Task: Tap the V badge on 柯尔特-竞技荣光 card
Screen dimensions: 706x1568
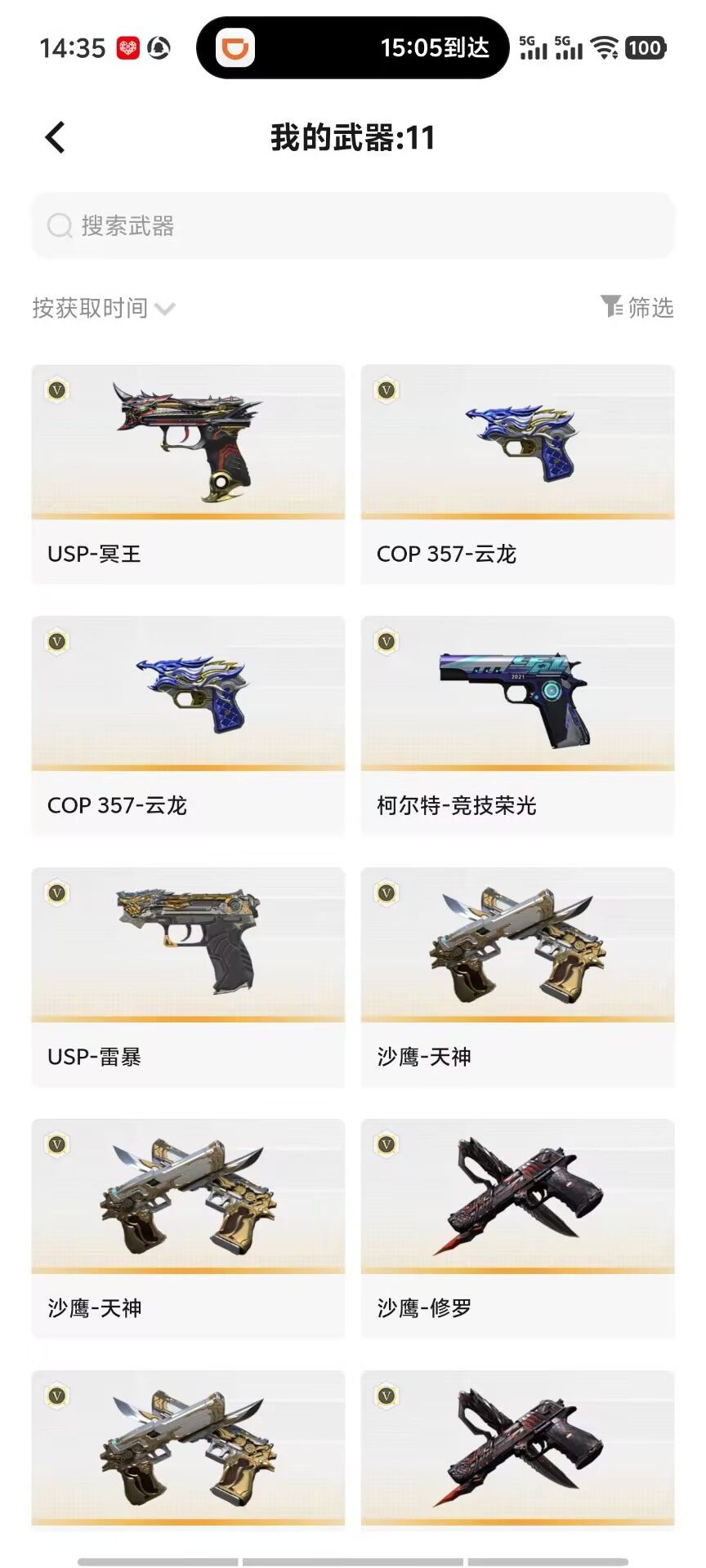Action: coord(384,644)
